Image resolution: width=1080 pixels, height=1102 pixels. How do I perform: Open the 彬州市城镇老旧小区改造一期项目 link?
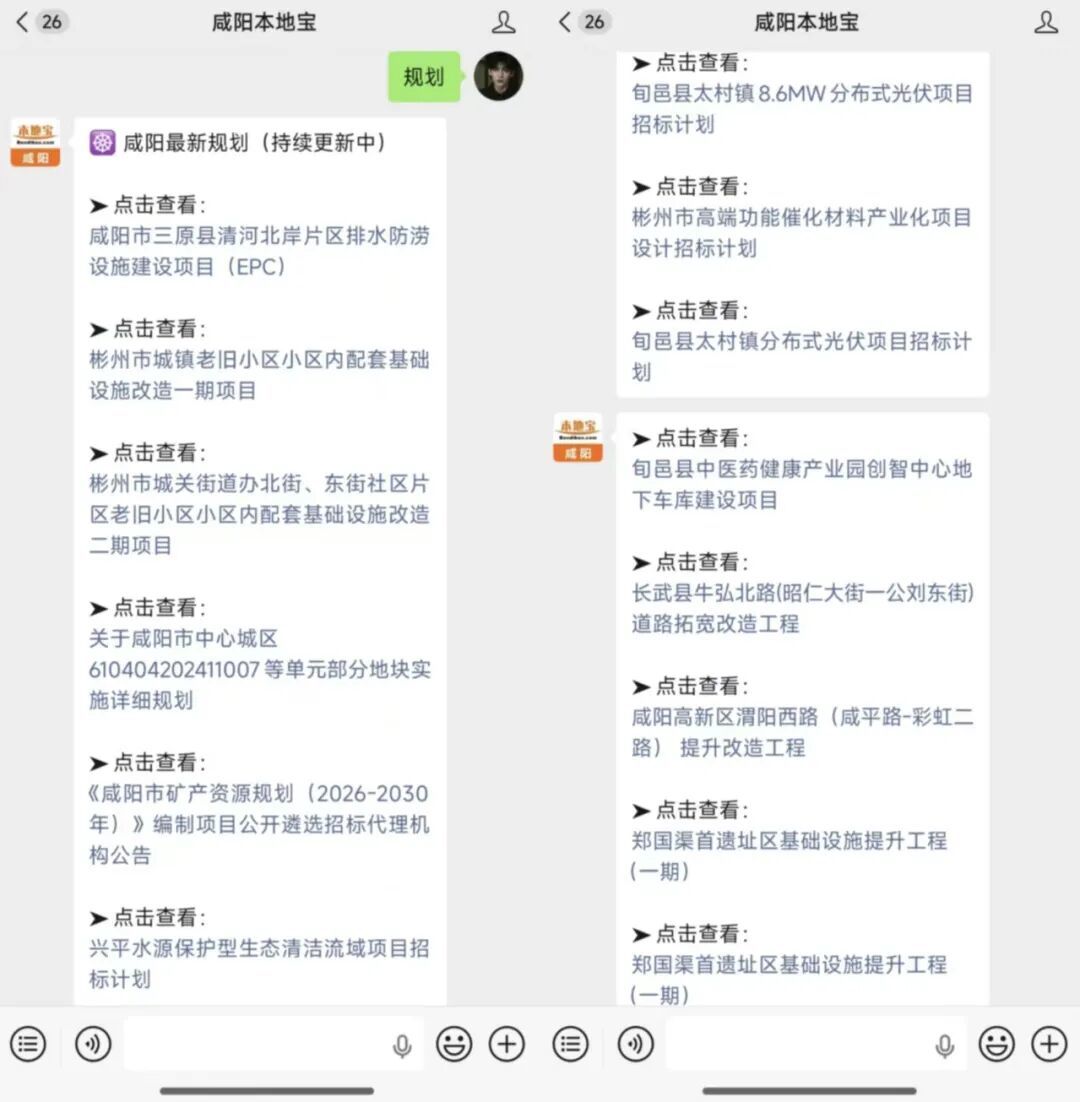click(259, 375)
